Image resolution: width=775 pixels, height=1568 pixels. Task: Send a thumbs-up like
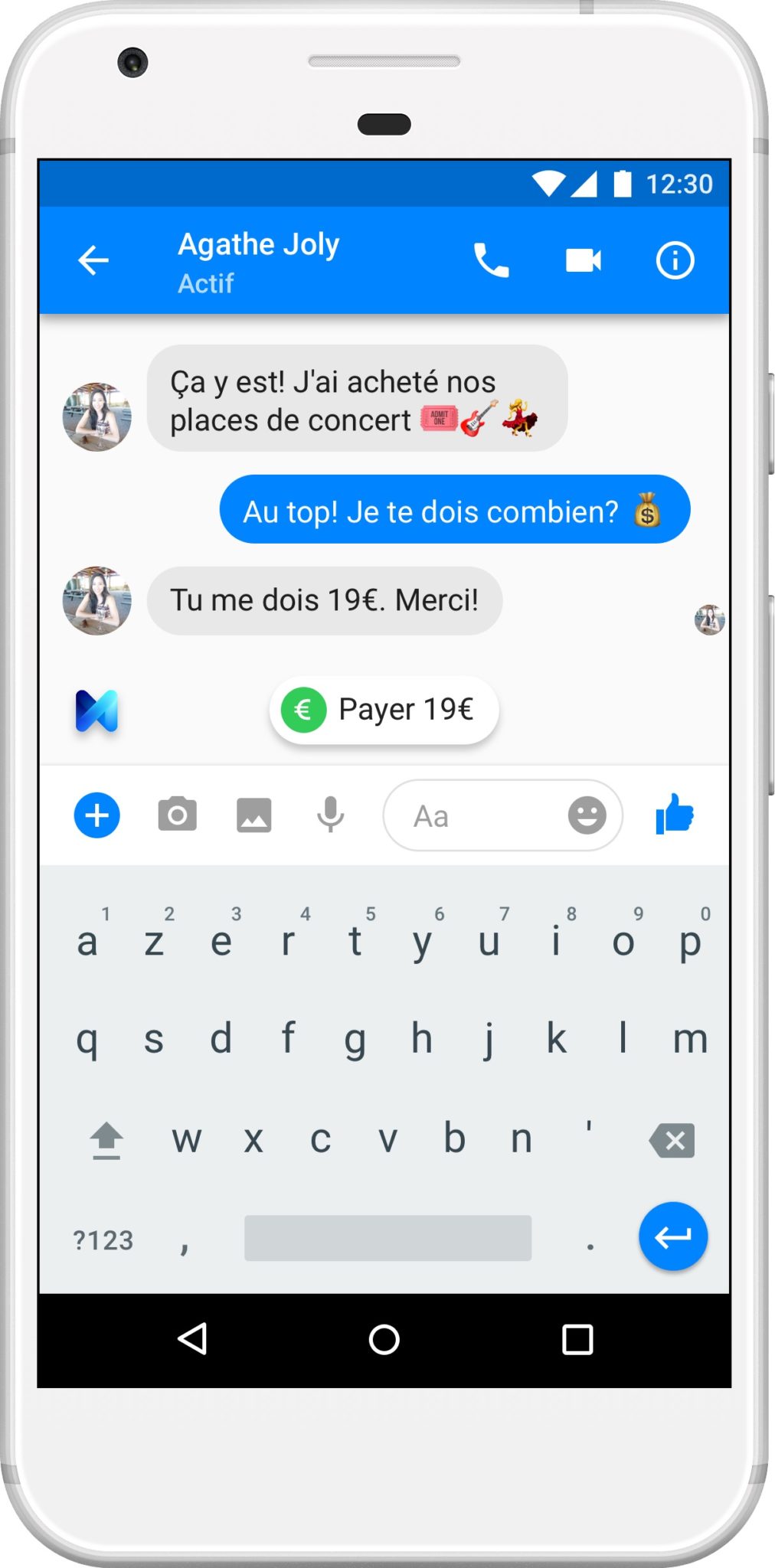pos(675,814)
